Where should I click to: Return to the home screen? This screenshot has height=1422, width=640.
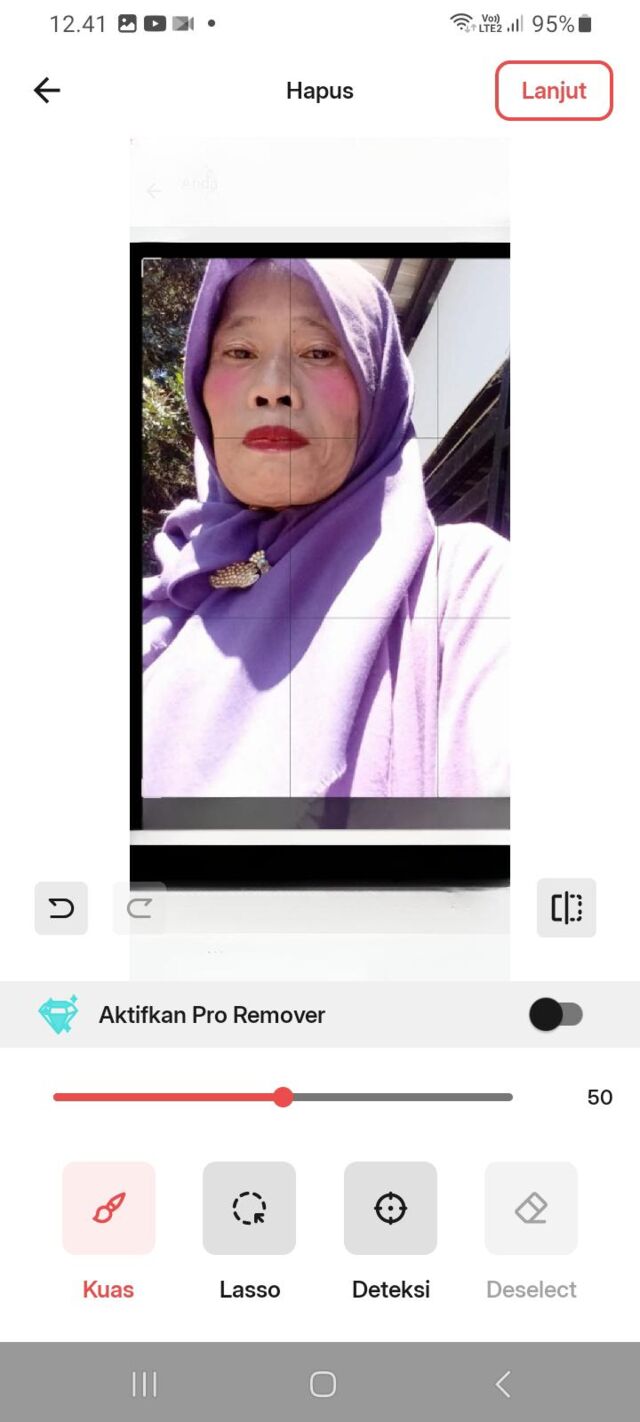322,1384
